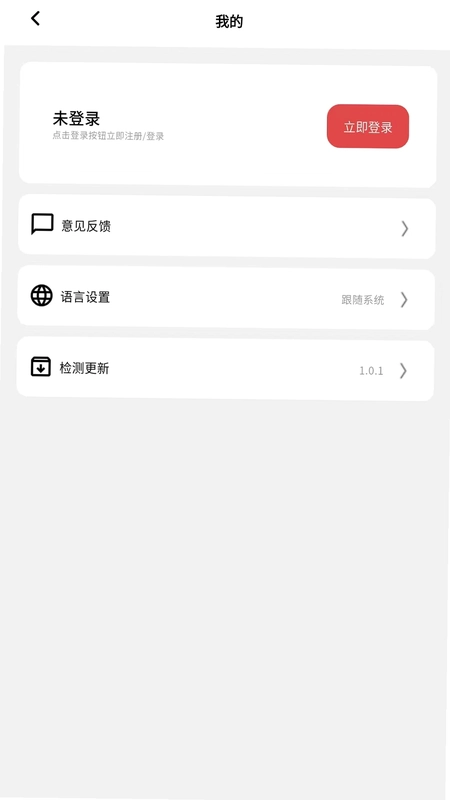
Task: Tap the 立即登录 login button
Action: click(x=368, y=127)
